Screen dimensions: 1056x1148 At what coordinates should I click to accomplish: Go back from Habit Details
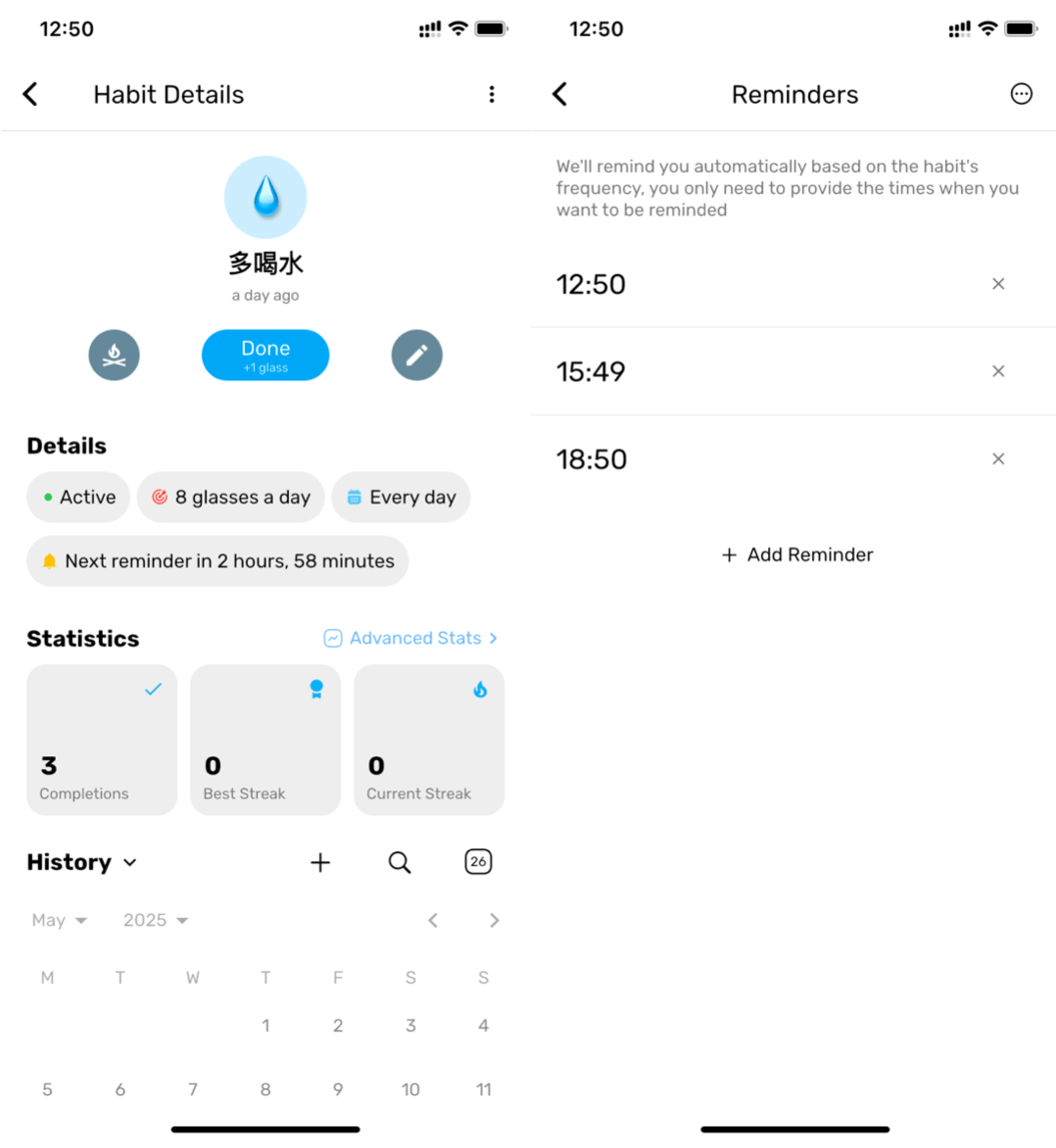[30, 94]
